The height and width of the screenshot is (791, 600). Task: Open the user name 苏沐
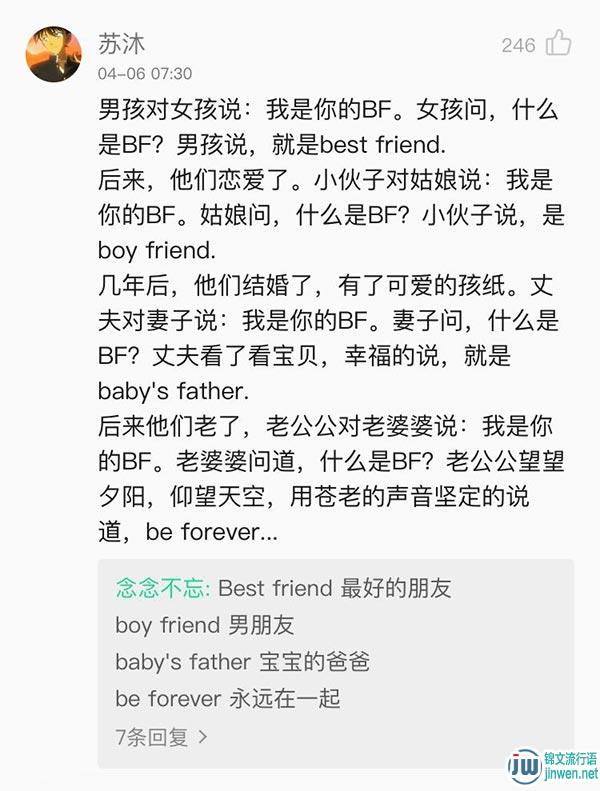(x=121, y=44)
